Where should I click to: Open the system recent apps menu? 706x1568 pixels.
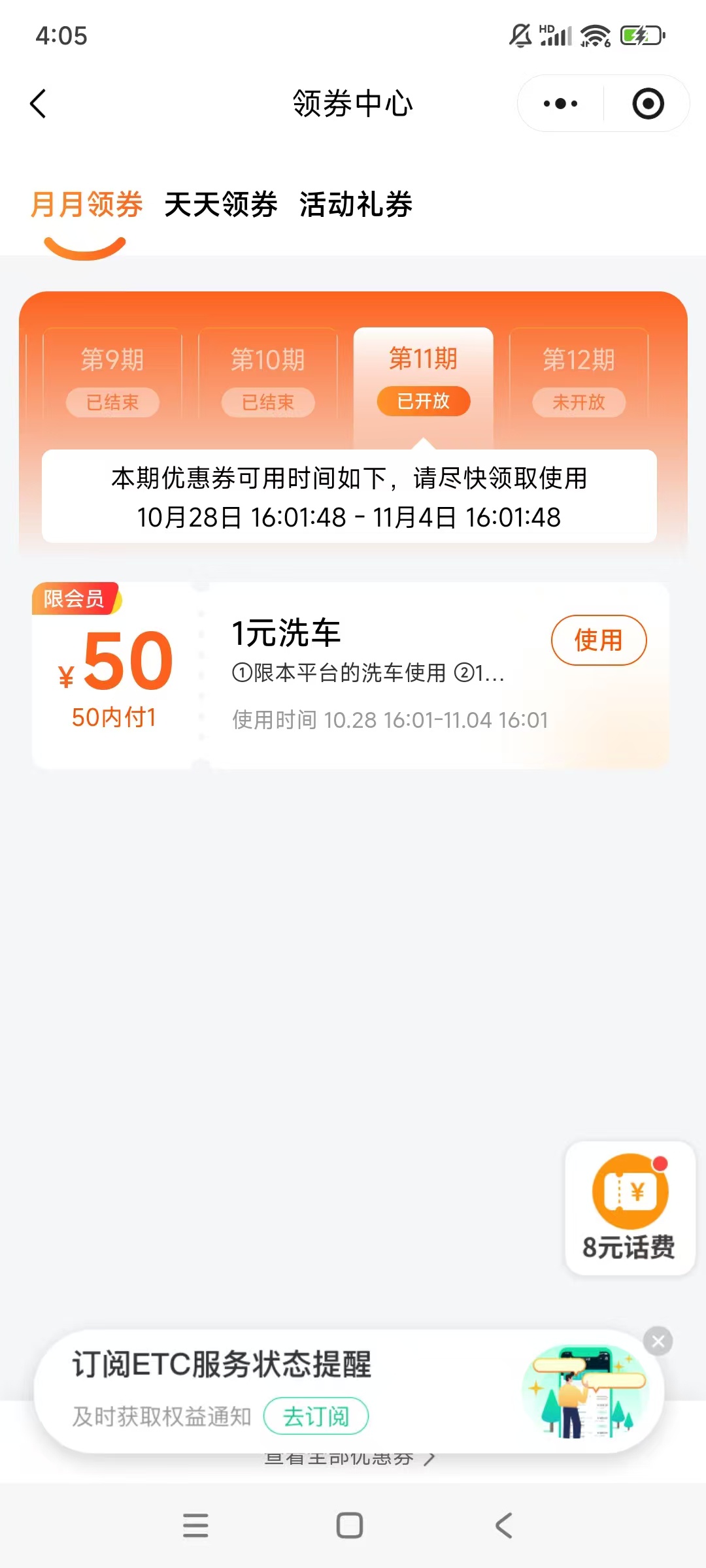195,1526
